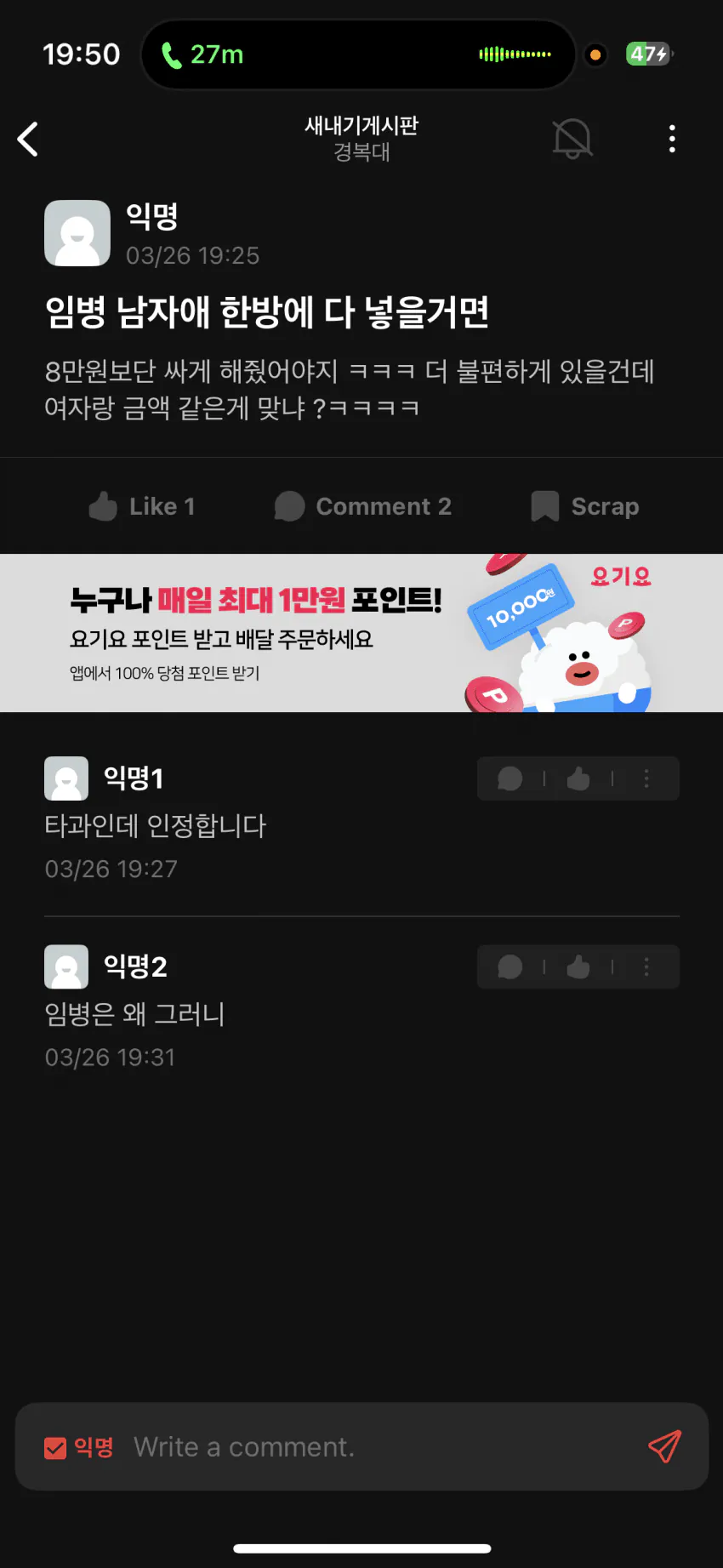Toggle the thumbs-up on 익명2's comment

(579, 966)
